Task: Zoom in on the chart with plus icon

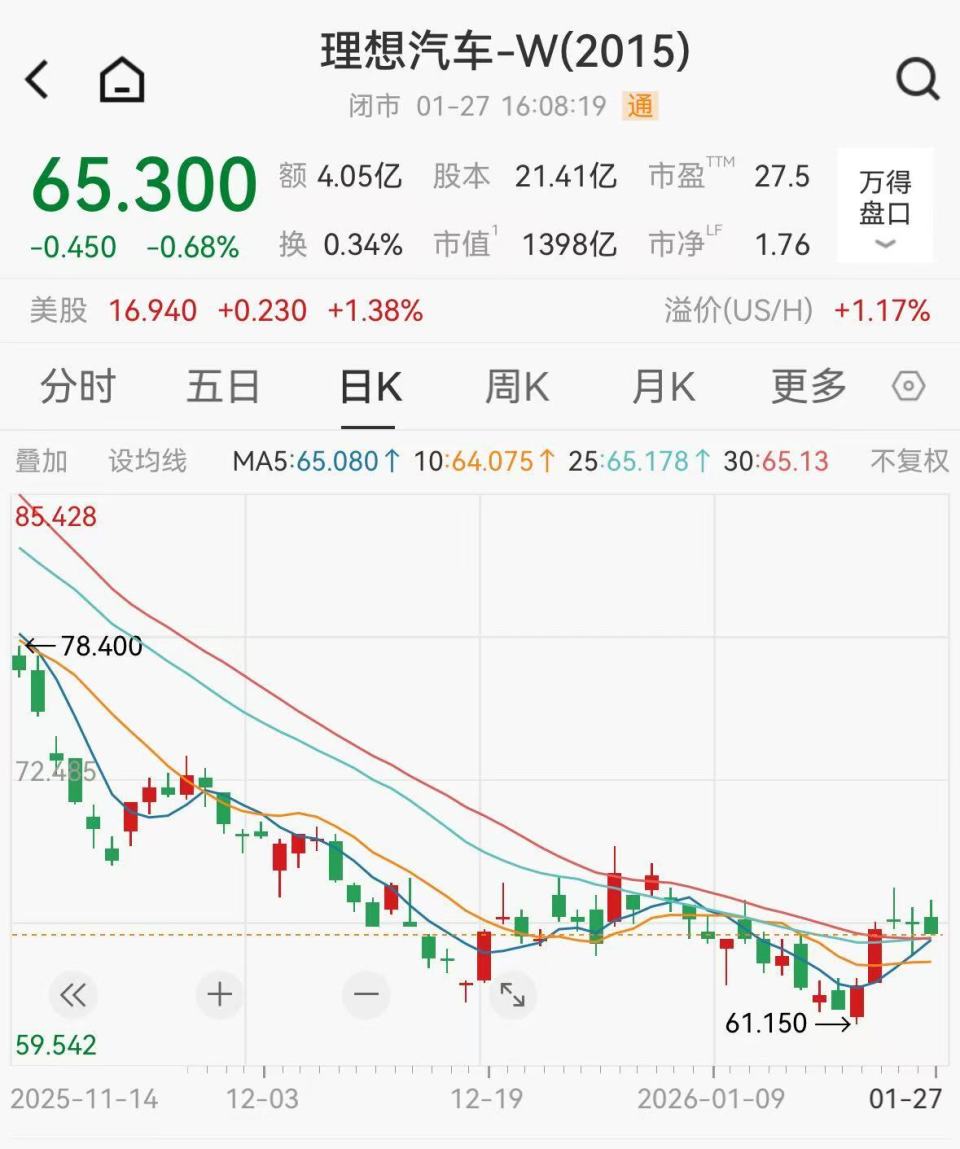Action: 219,994
